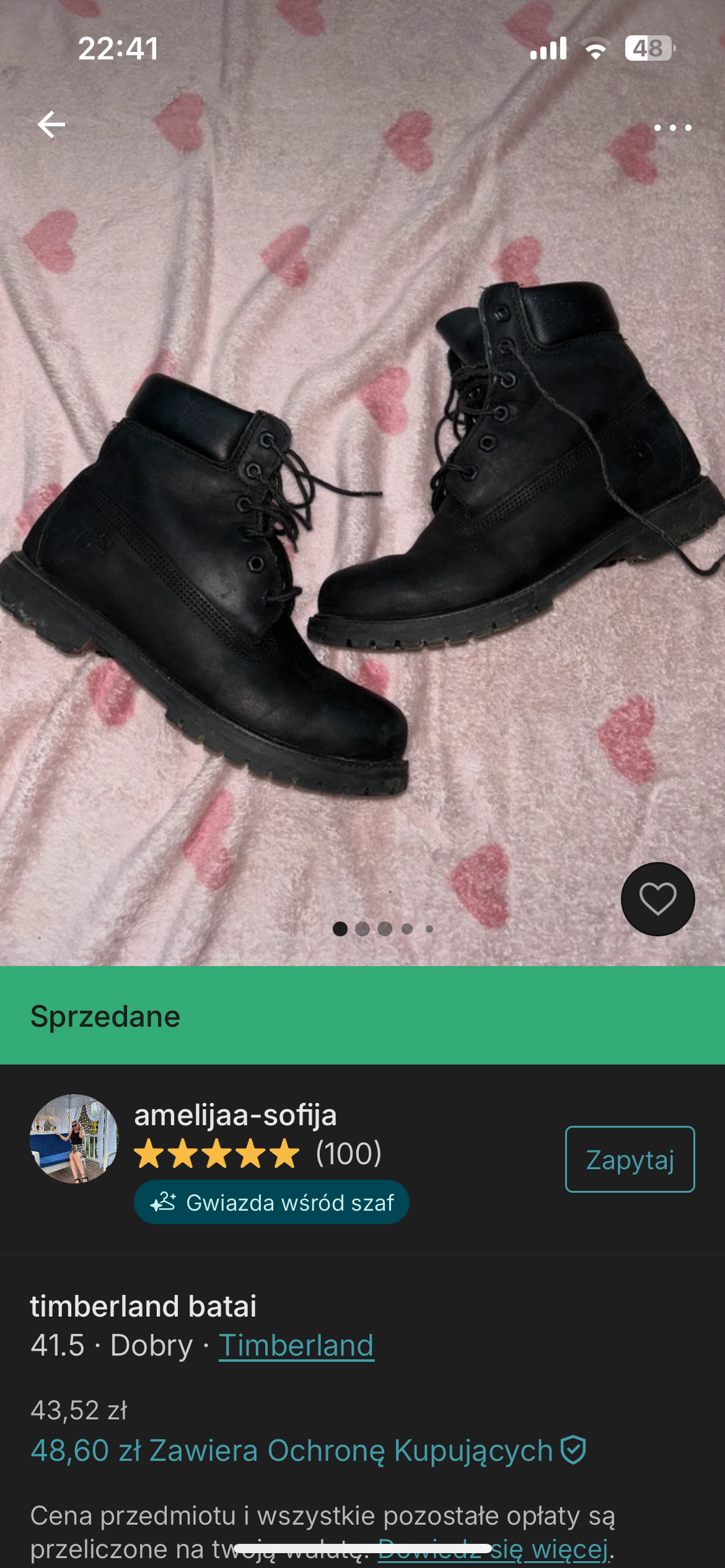Go back using the arrow icon
The height and width of the screenshot is (1568, 725).
(51, 125)
